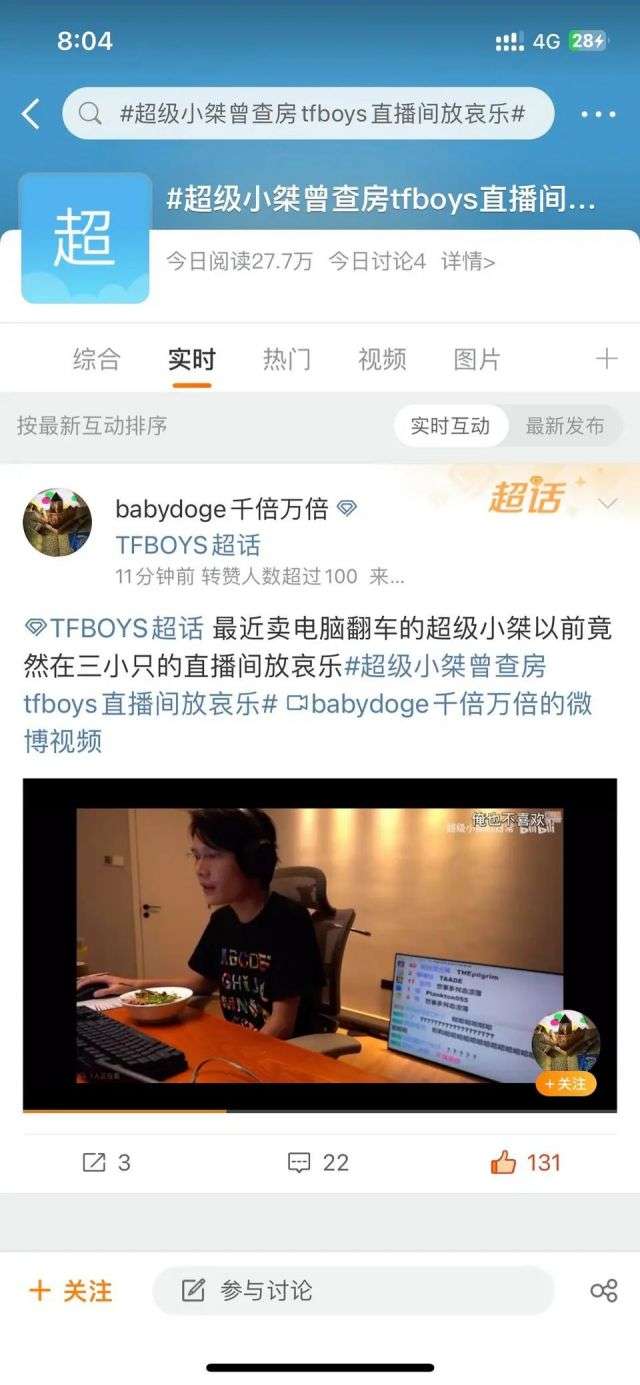Open the three-dot overflow menu

tap(598, 114)
